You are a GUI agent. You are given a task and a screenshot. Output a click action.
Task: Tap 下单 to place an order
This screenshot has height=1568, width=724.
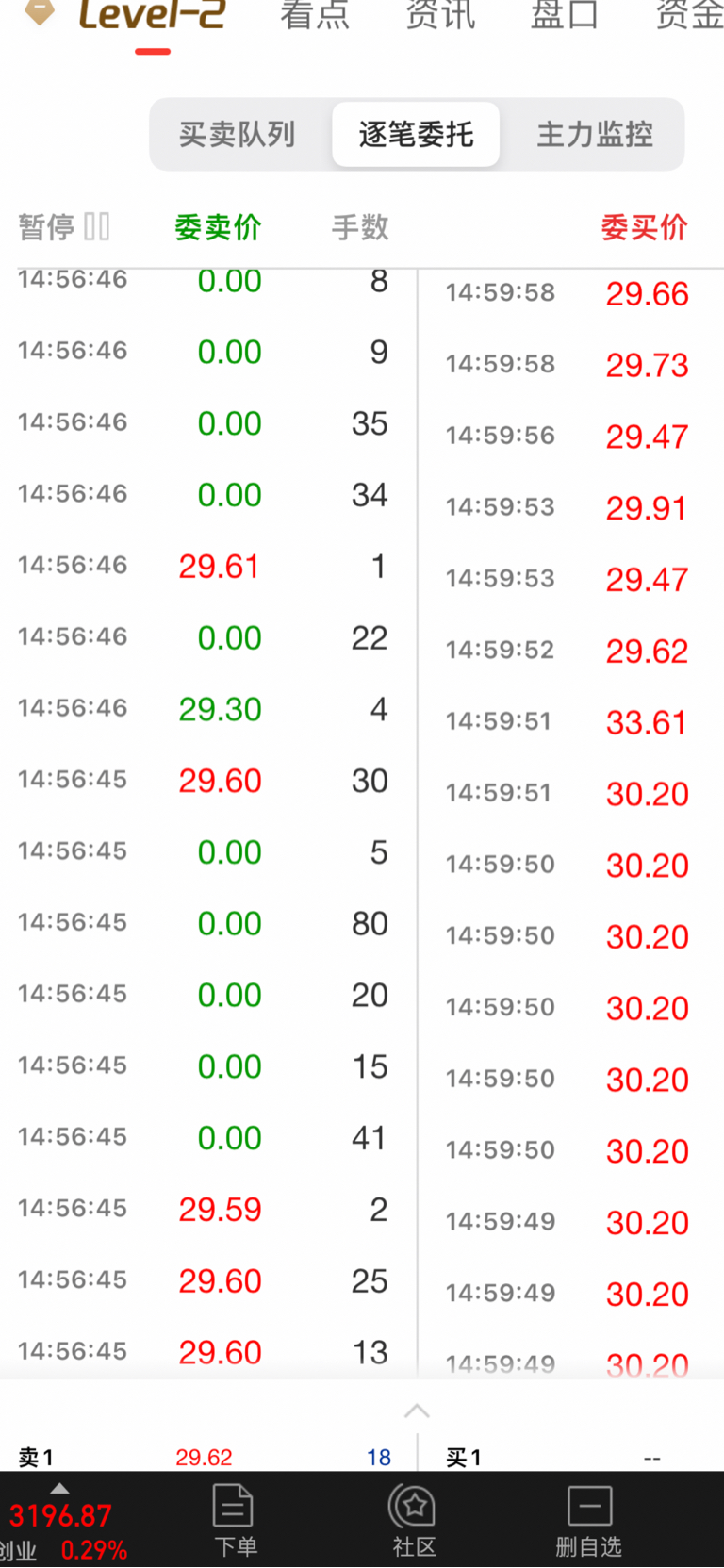coord(234,1519)
